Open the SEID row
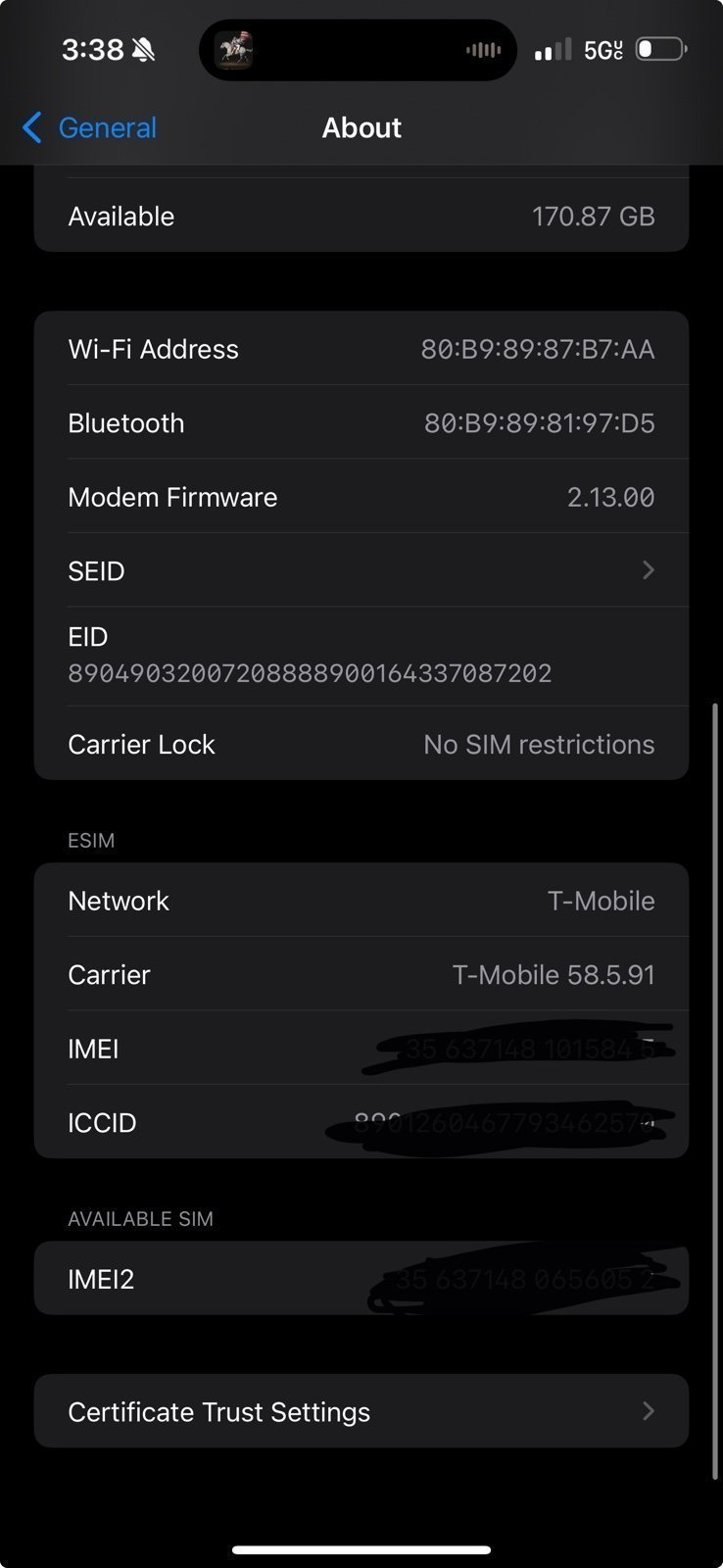 (x=361, y=570)
